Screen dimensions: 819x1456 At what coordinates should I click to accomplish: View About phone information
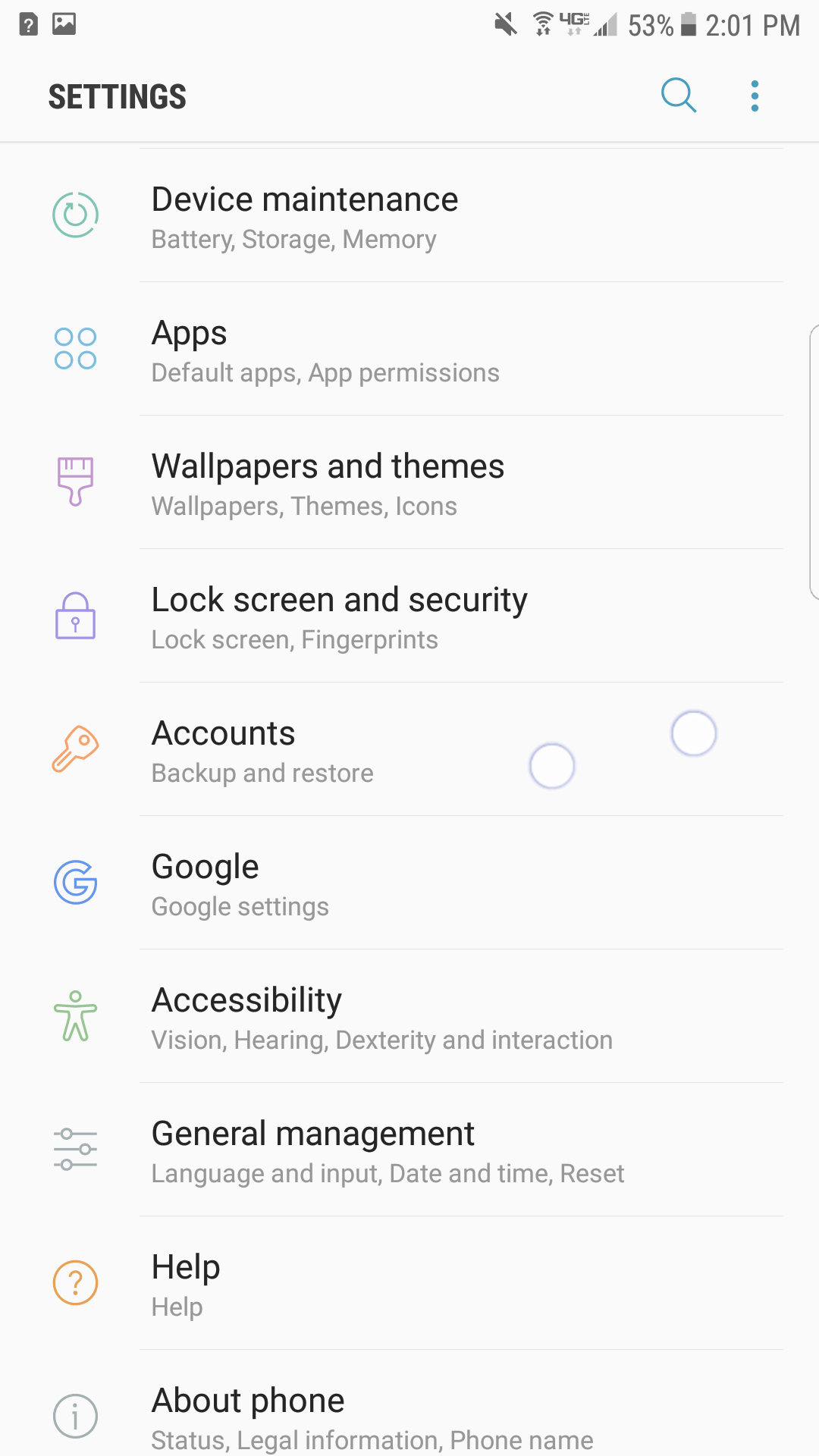click(372, 1417)
